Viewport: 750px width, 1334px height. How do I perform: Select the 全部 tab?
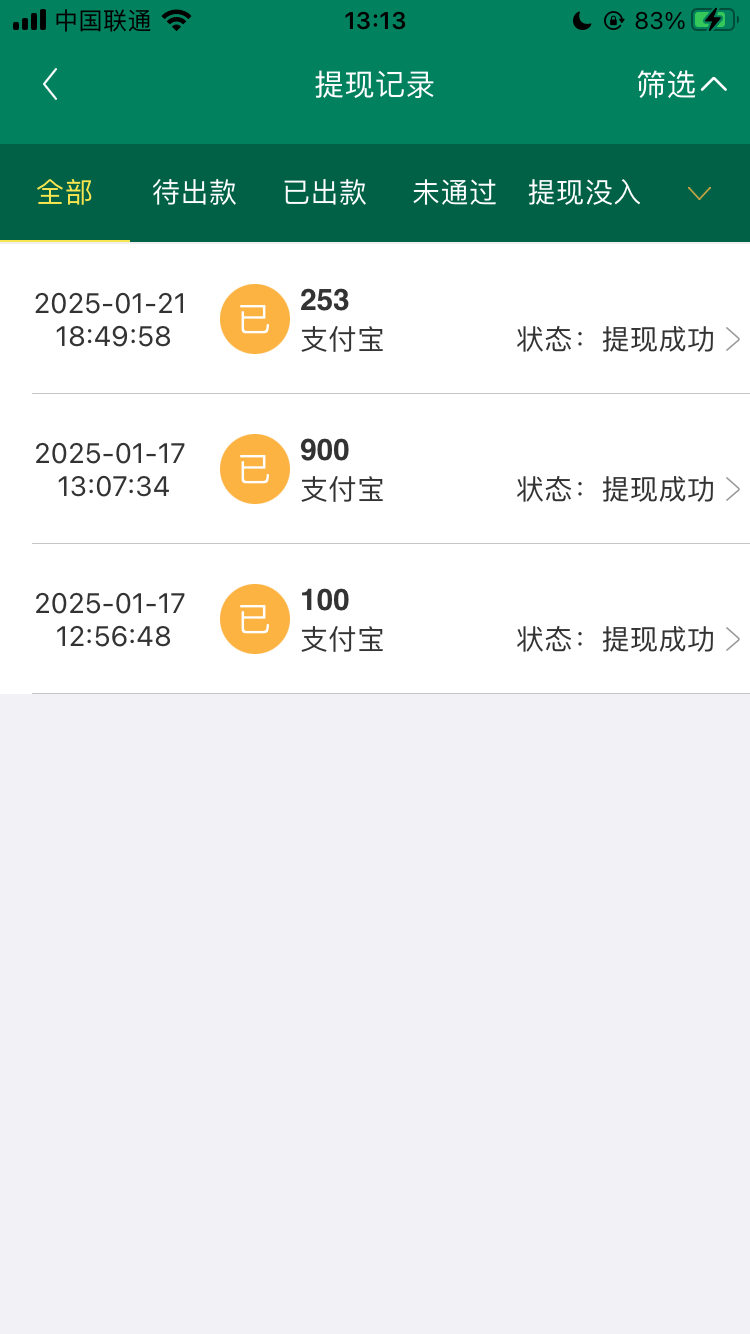coord(65,192)
